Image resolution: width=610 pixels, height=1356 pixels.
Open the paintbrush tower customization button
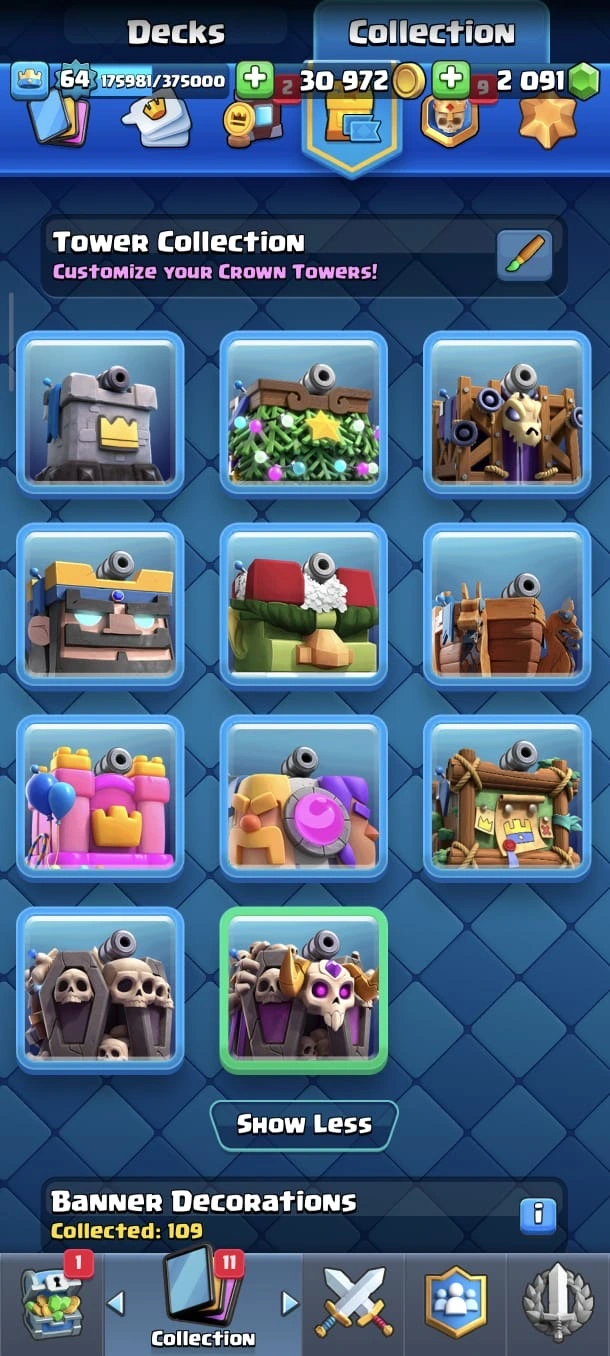coord(524,256)
